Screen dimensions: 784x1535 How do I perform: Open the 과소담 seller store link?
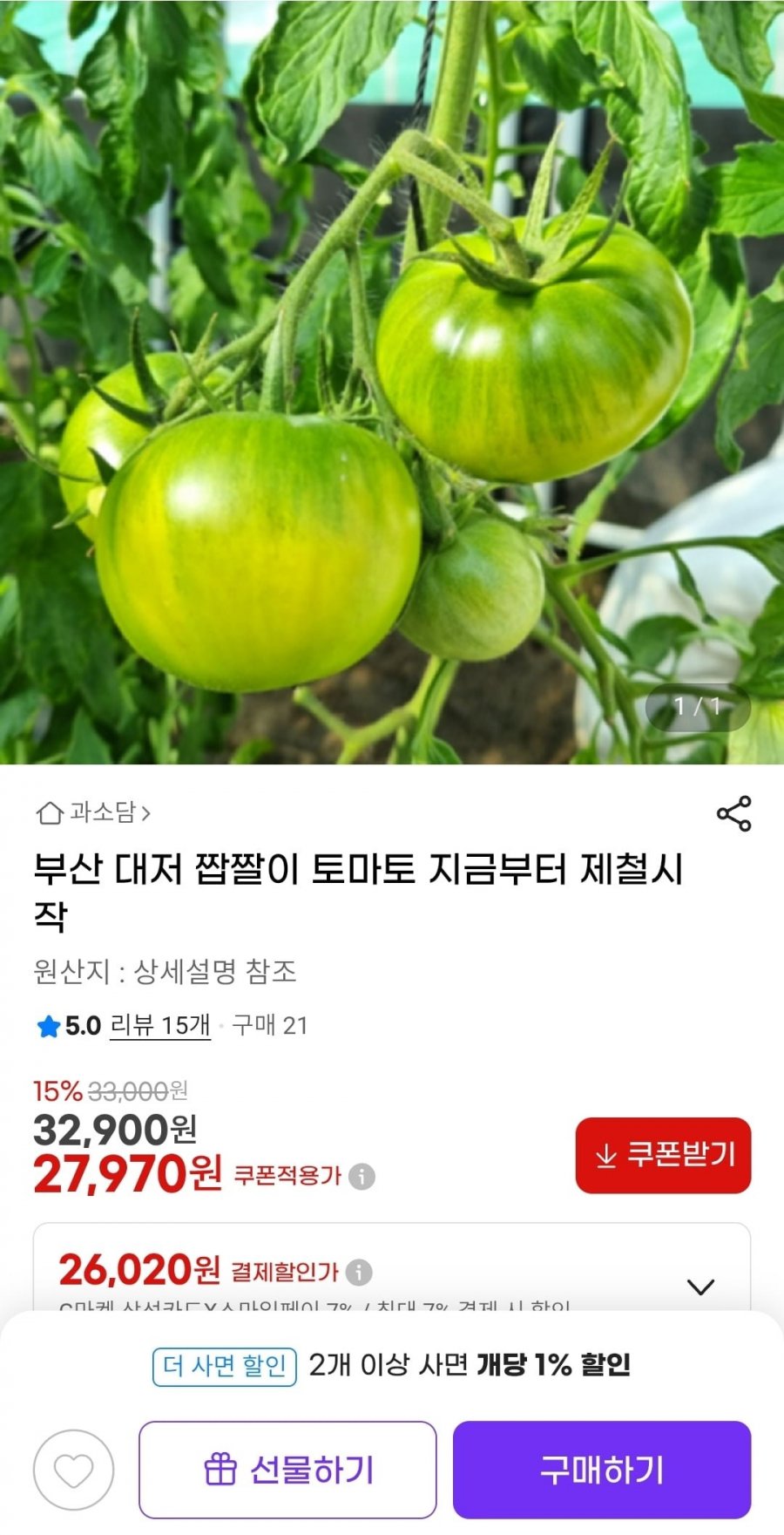tap(94, 813)
